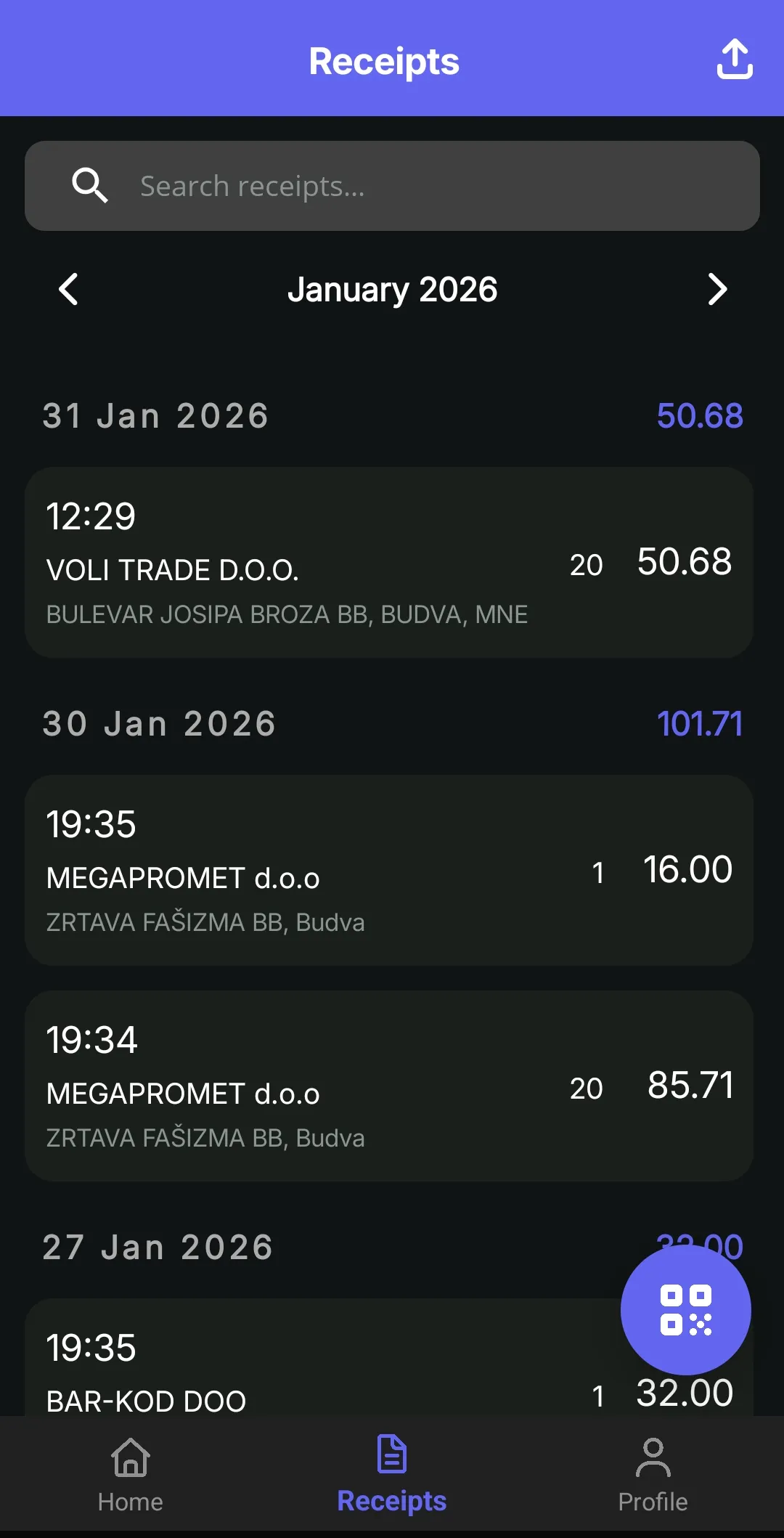Switch to the Profile tab
Screen dimensions: 784x1538
coord(652,1474)
